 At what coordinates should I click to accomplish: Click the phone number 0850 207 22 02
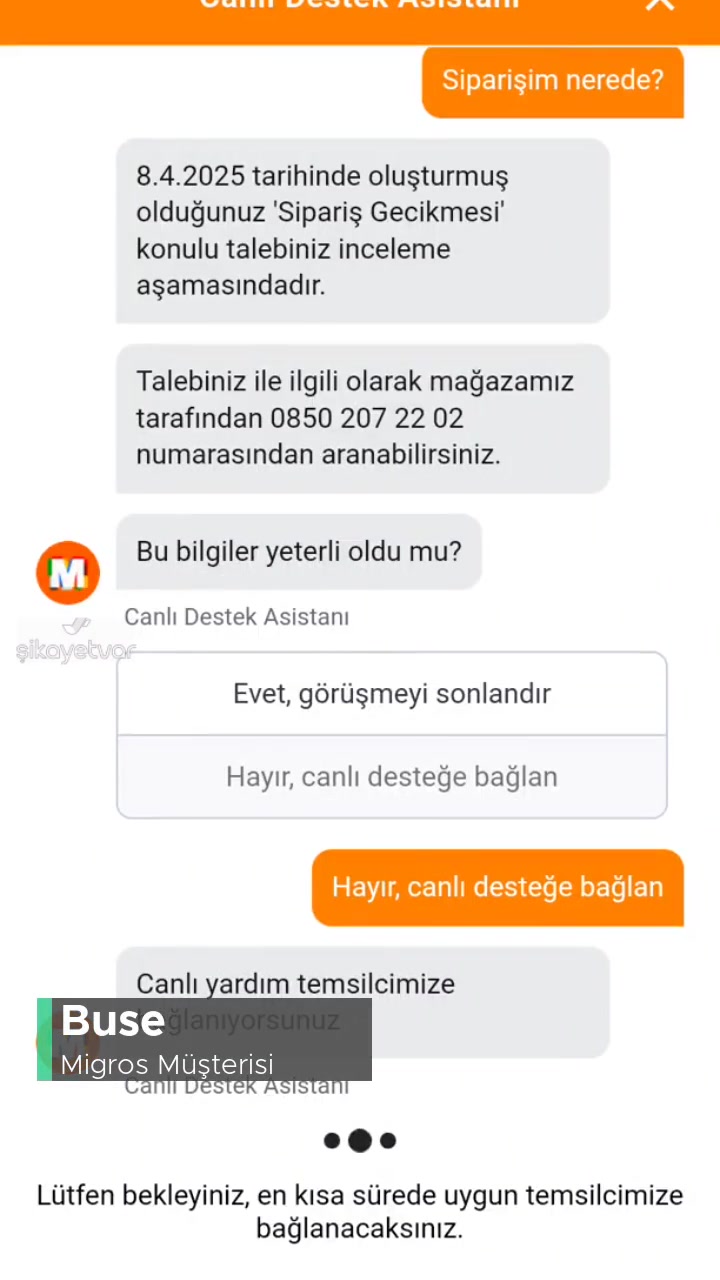tap(365, 418)
